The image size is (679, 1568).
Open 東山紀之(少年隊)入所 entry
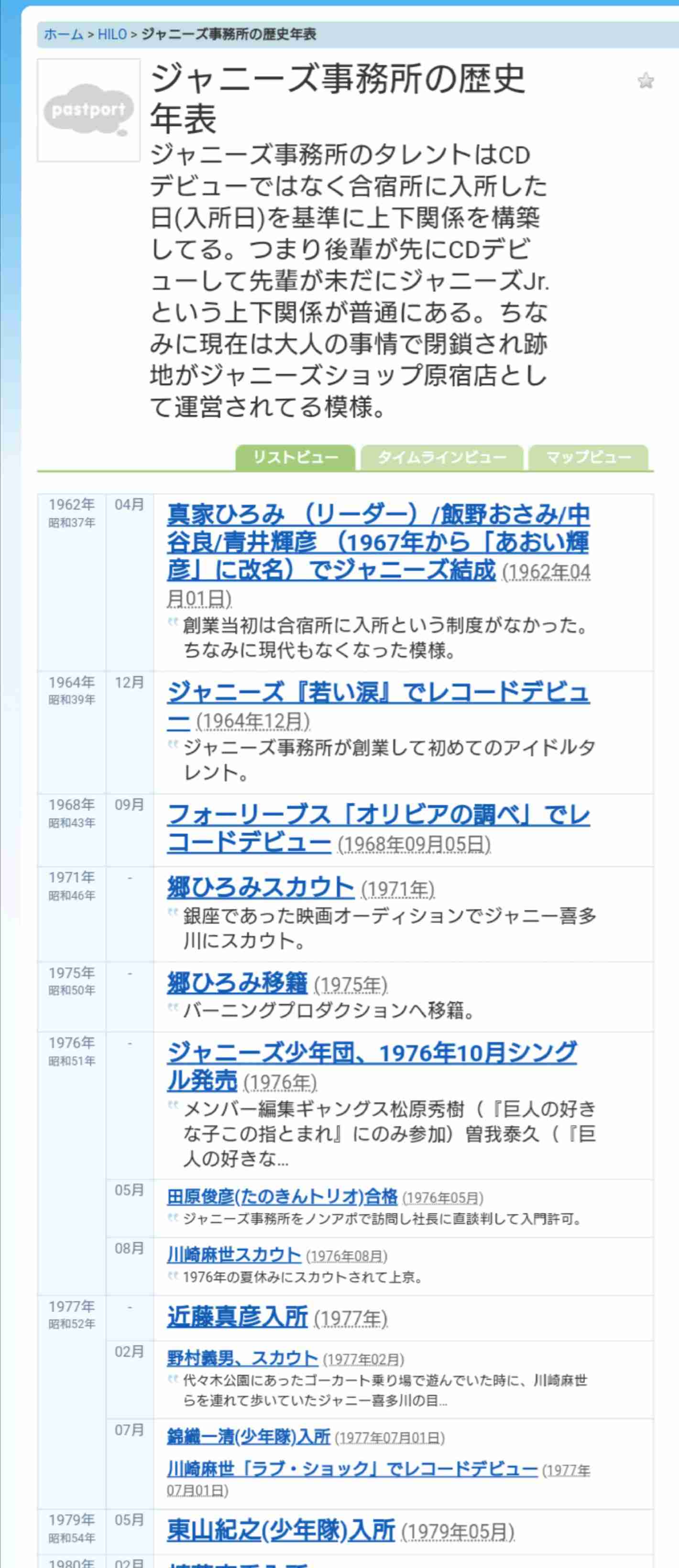click(281, 1530)
